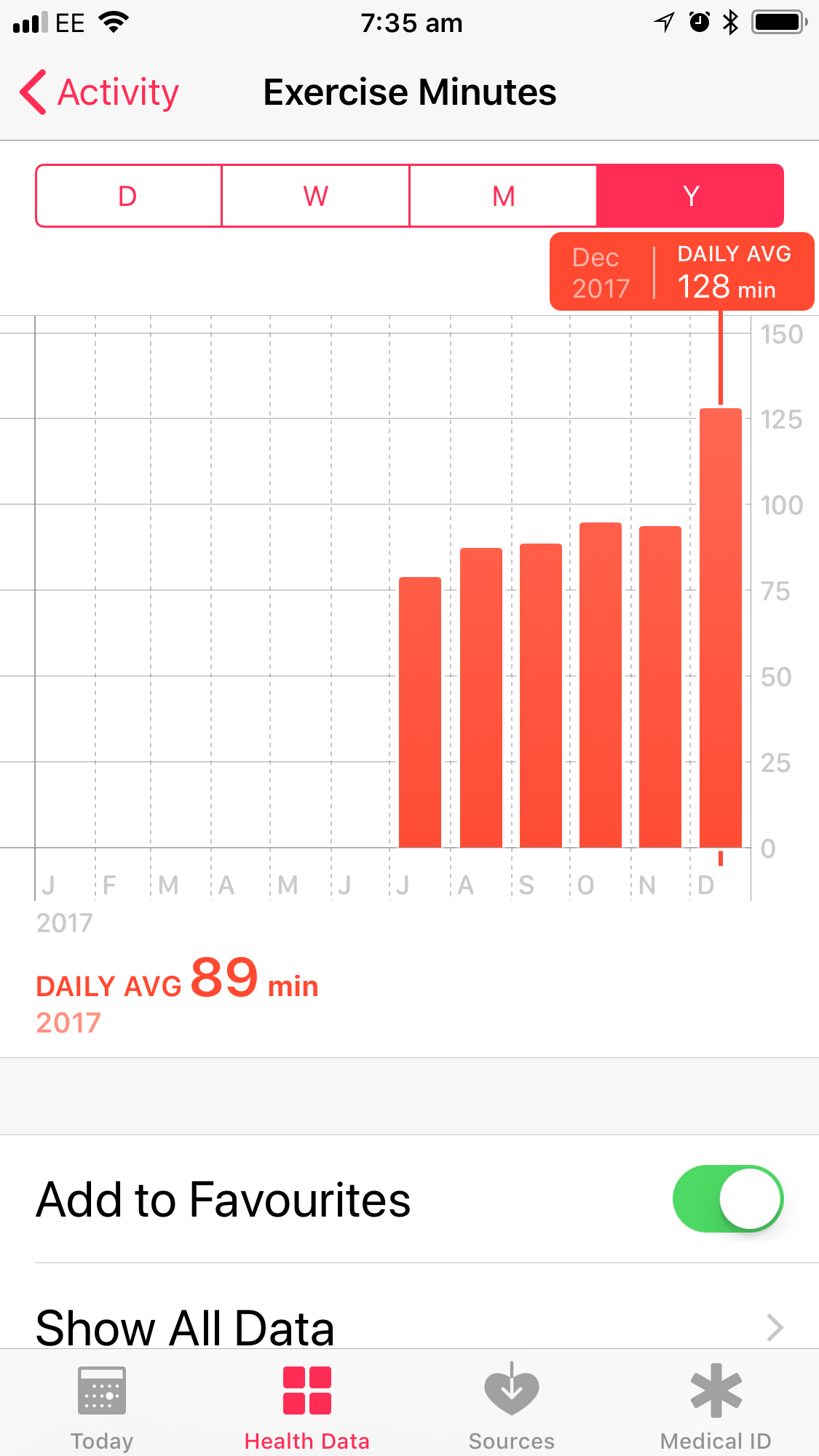Open the Today tab
Viewport: 819px width, 1456px height.
[x=102, y=1408]
